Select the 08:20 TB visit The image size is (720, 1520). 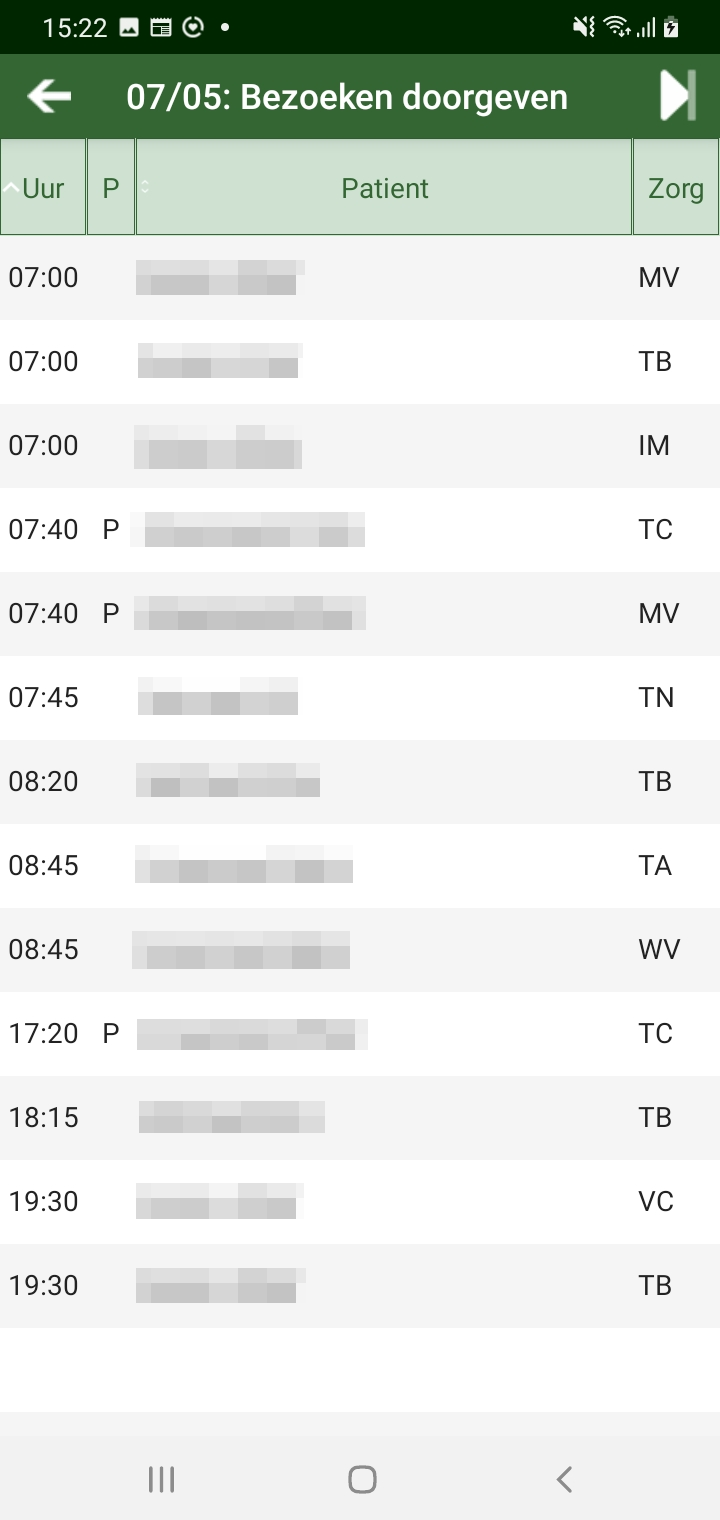pos(360,782)
